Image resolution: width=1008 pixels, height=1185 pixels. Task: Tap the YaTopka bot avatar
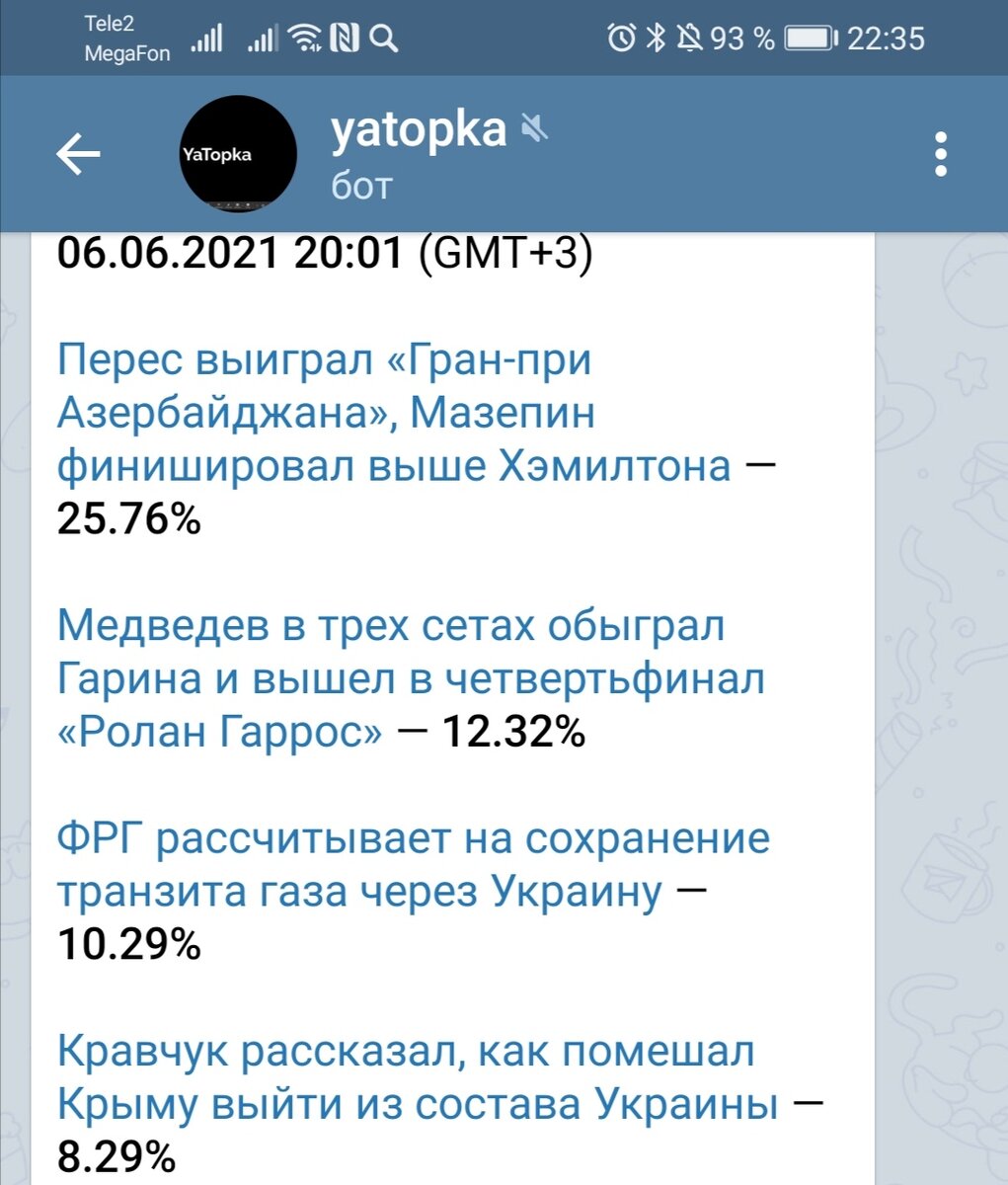[237, 153]
